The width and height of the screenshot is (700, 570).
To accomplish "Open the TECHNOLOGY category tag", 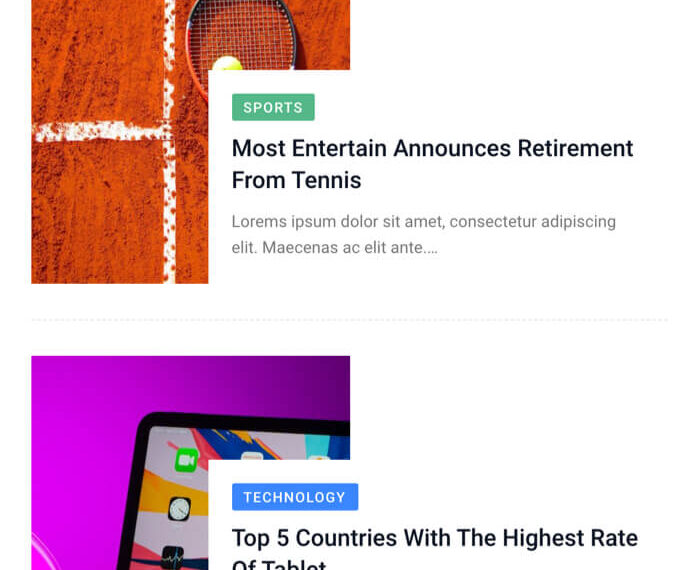I will click(294, 497).
